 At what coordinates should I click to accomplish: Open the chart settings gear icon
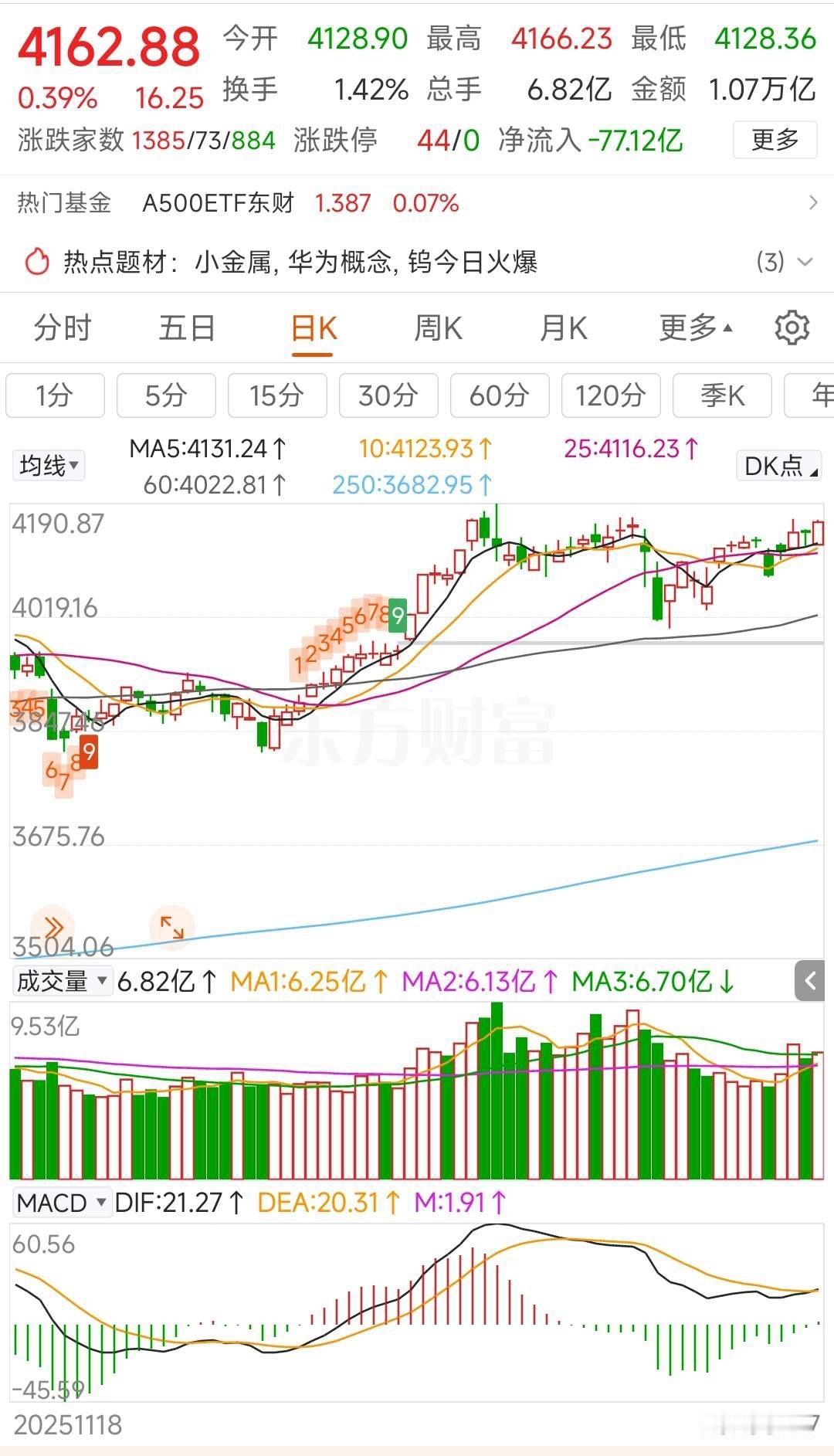point(790,328)
